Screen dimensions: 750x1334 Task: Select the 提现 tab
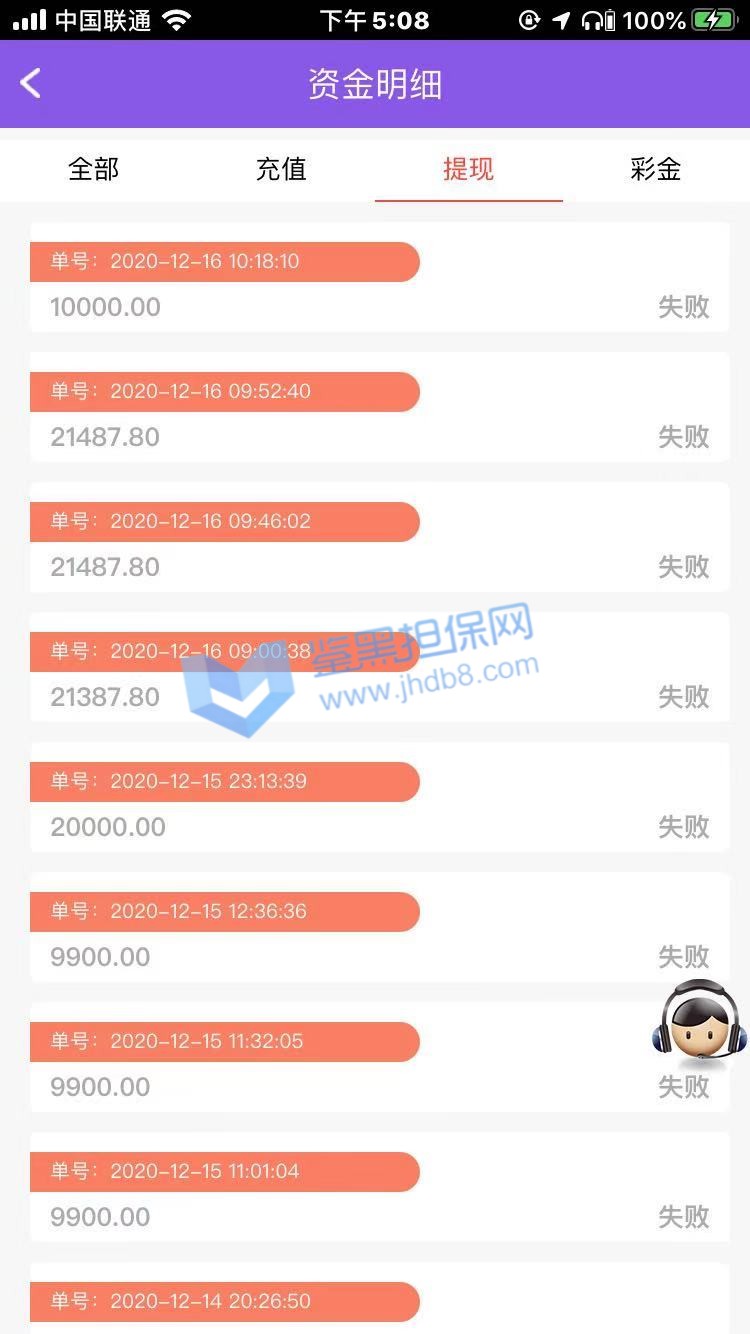pyautogui.click(x=468, y=169)
